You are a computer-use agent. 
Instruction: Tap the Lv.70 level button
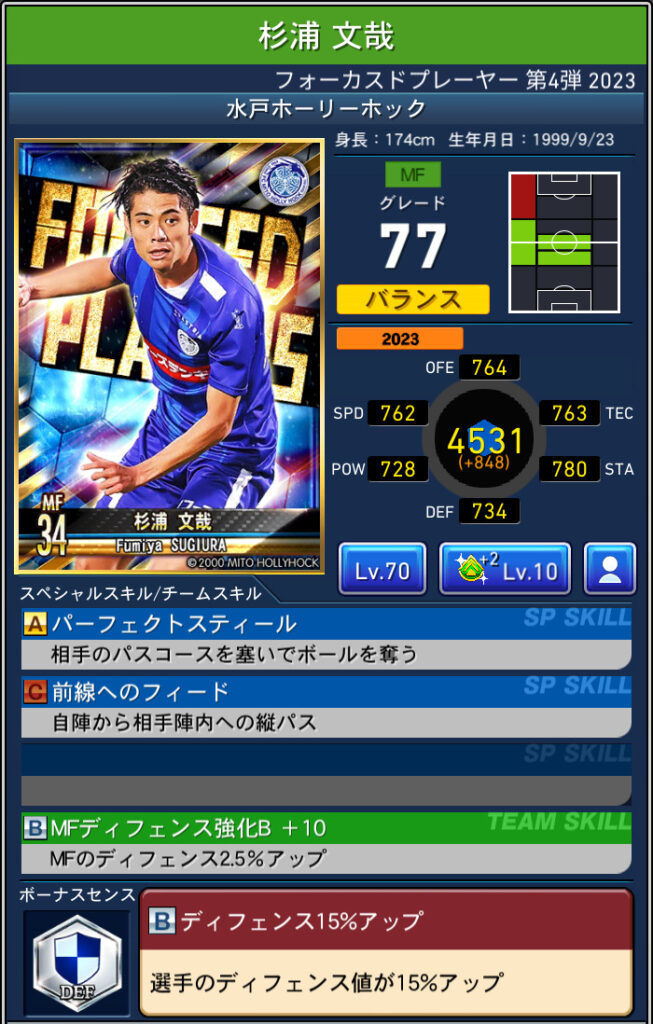coord(382,570)
